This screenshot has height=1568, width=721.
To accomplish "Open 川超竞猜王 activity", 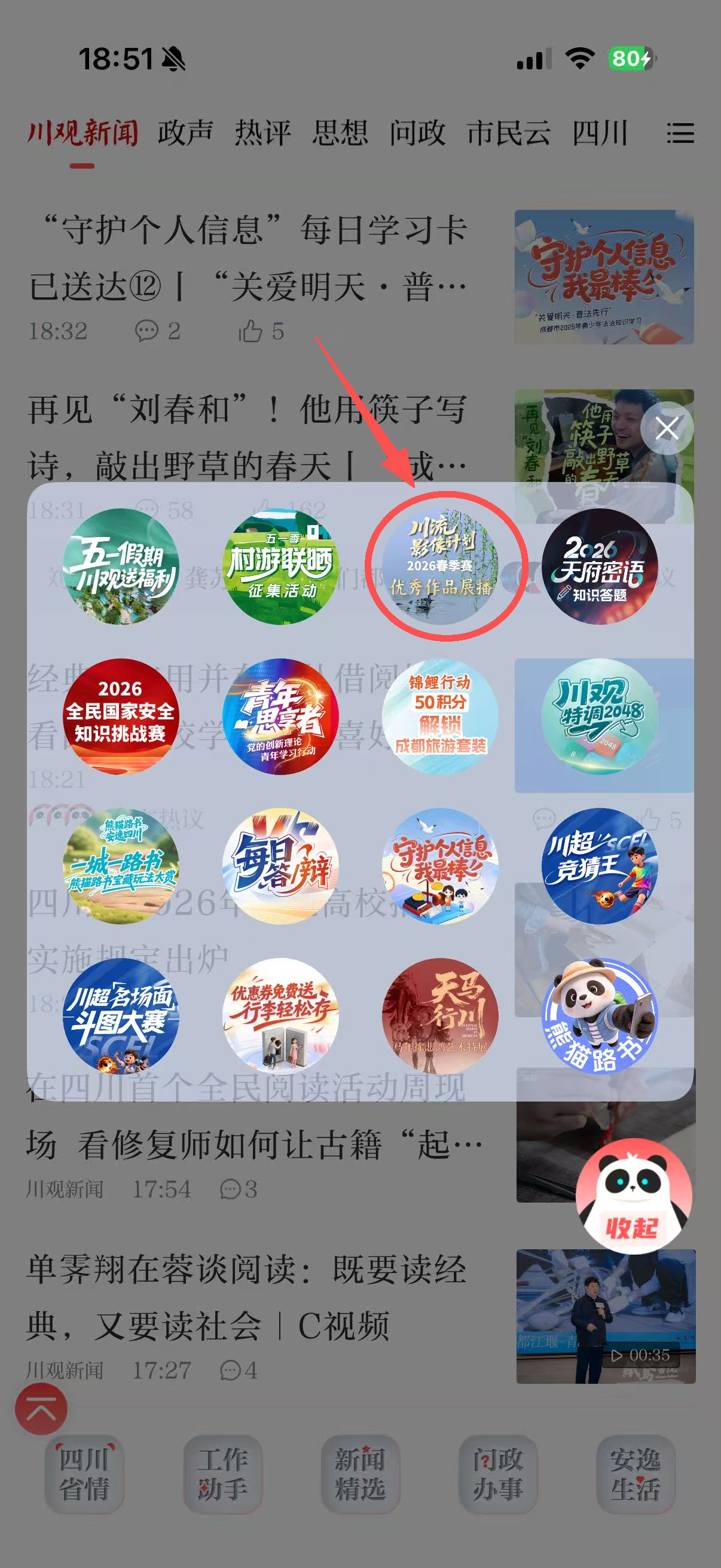I will (x=600, y=866).
